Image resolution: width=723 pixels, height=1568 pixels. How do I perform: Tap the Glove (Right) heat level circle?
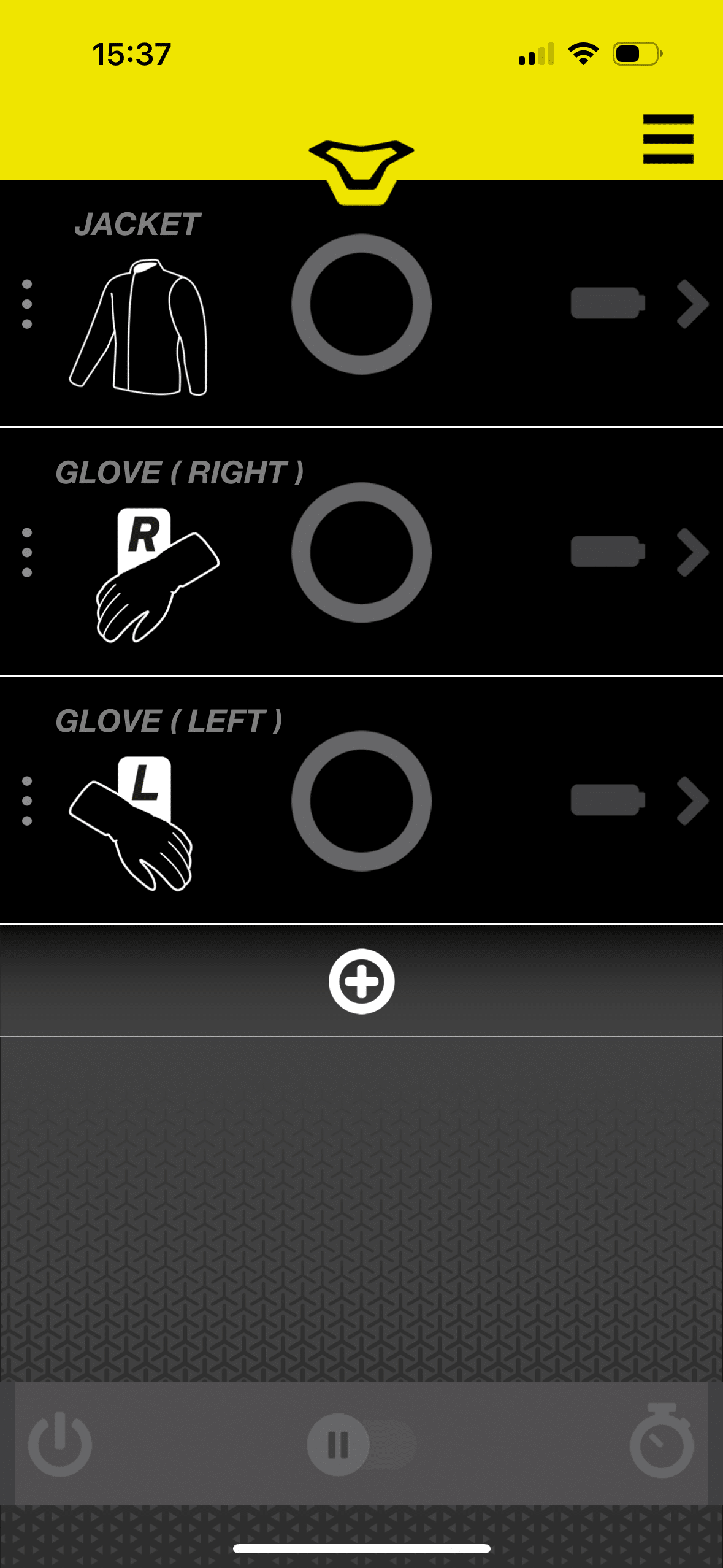pos(361,552)
